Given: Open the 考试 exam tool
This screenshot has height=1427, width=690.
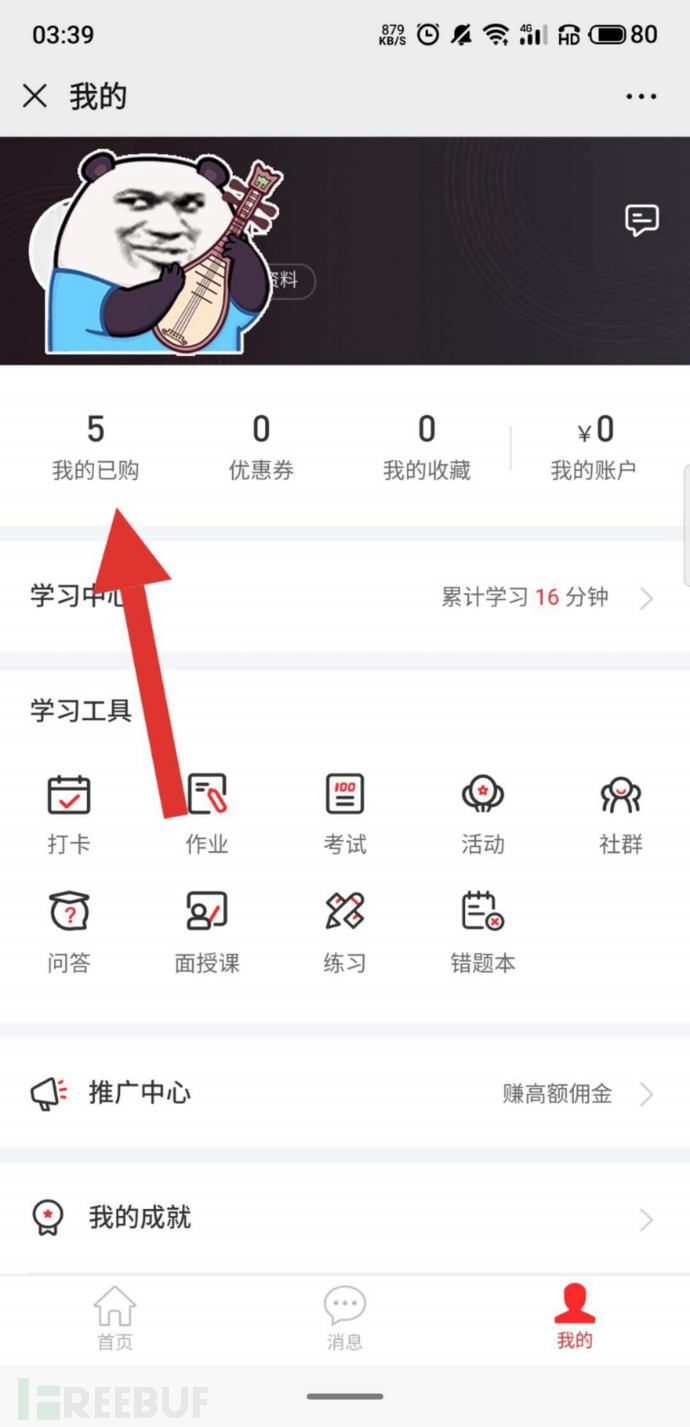Looking at the screenshot, I should 345,814.
